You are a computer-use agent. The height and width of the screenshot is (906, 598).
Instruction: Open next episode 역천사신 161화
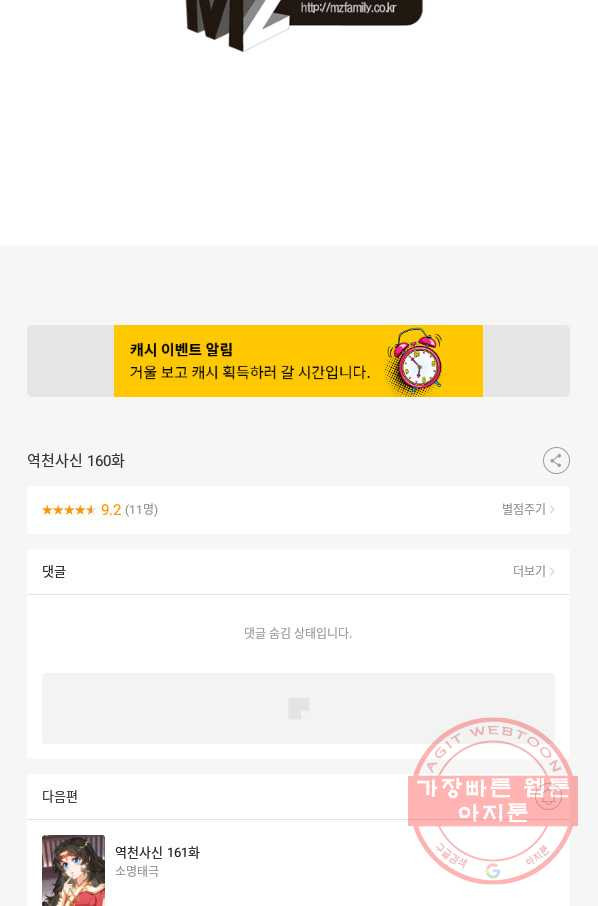point(157,852)
